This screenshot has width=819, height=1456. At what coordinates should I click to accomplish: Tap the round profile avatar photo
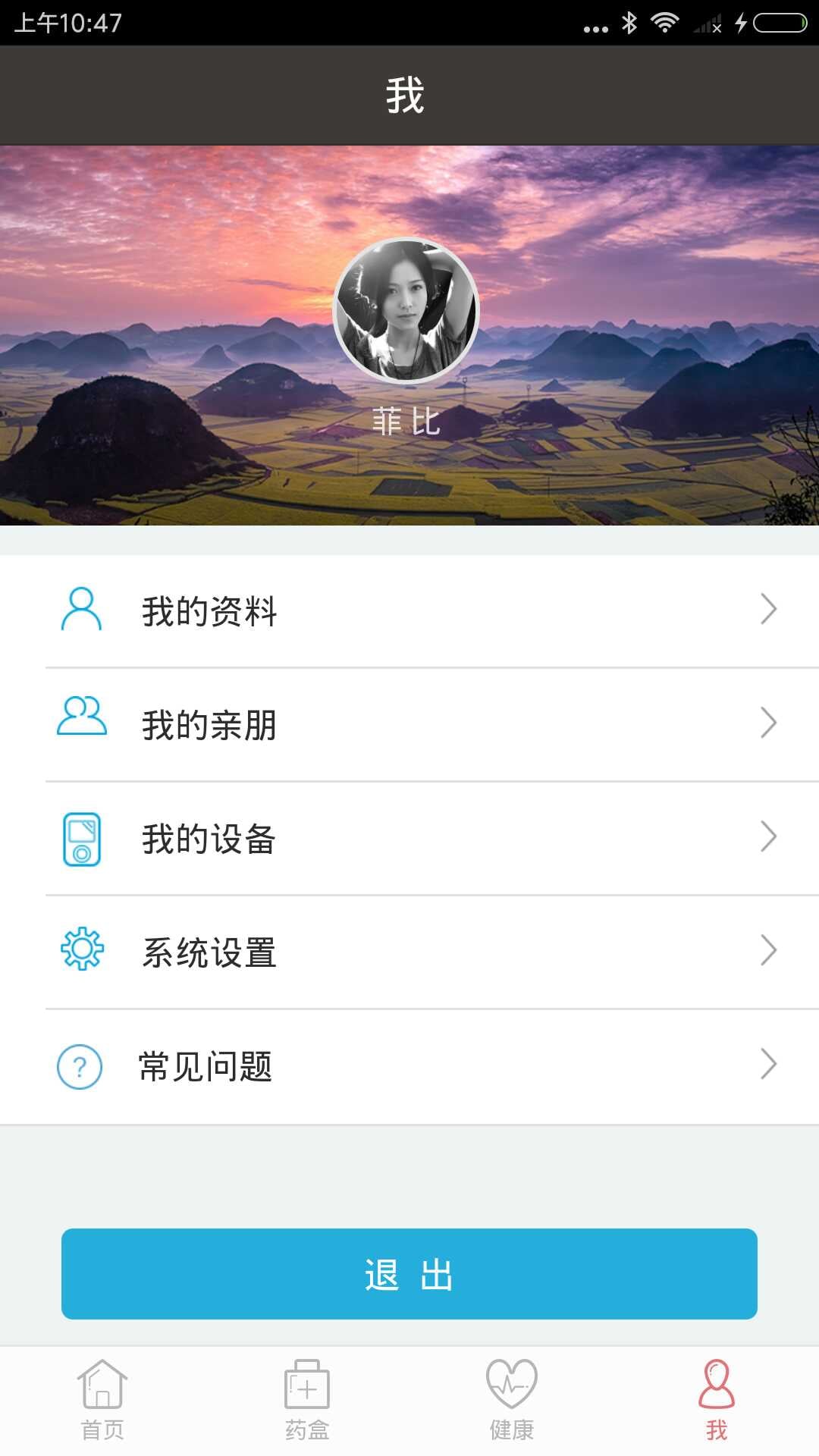(406, 310)
